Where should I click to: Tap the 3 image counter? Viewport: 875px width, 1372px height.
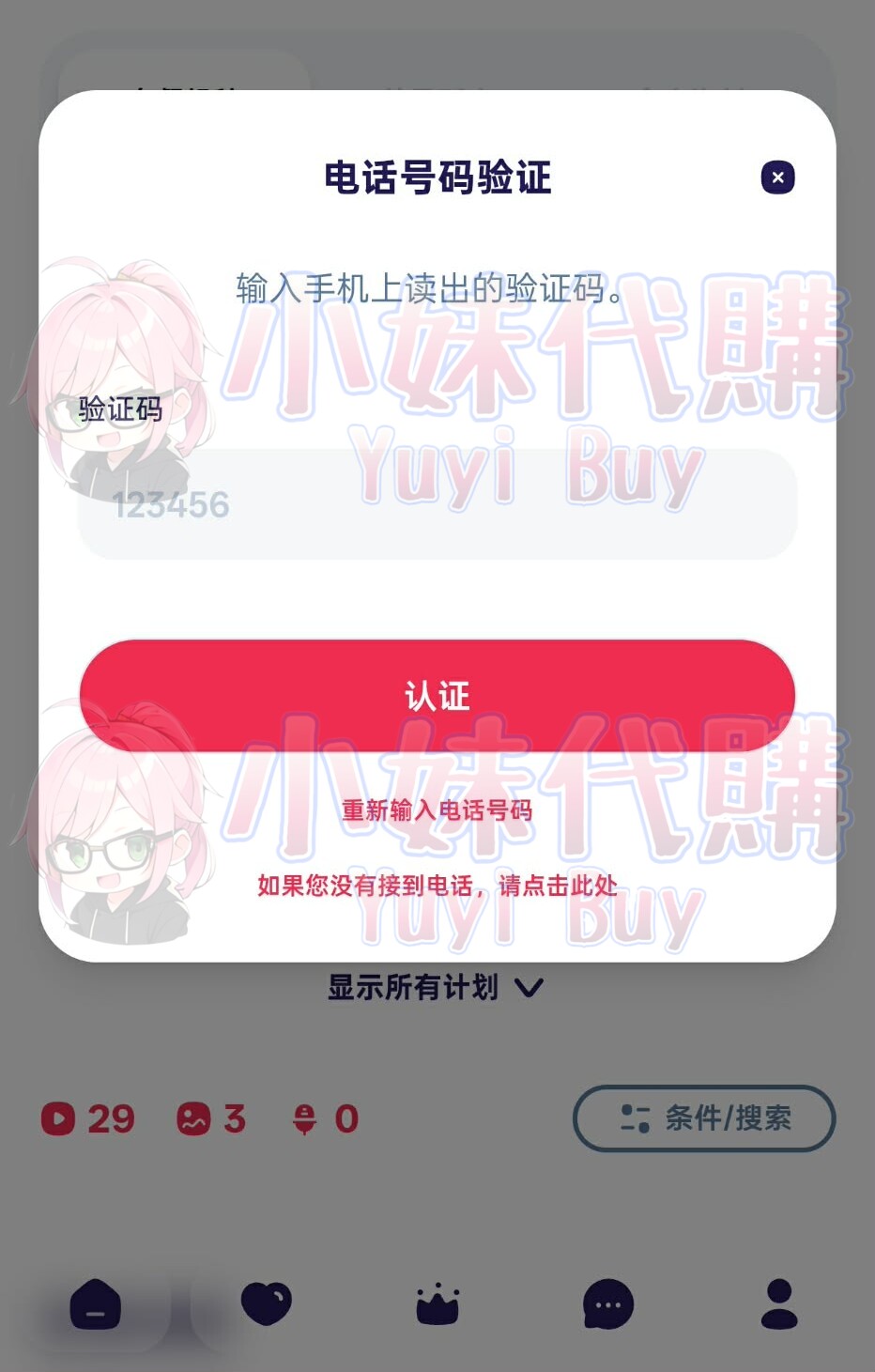point(235,1118)
